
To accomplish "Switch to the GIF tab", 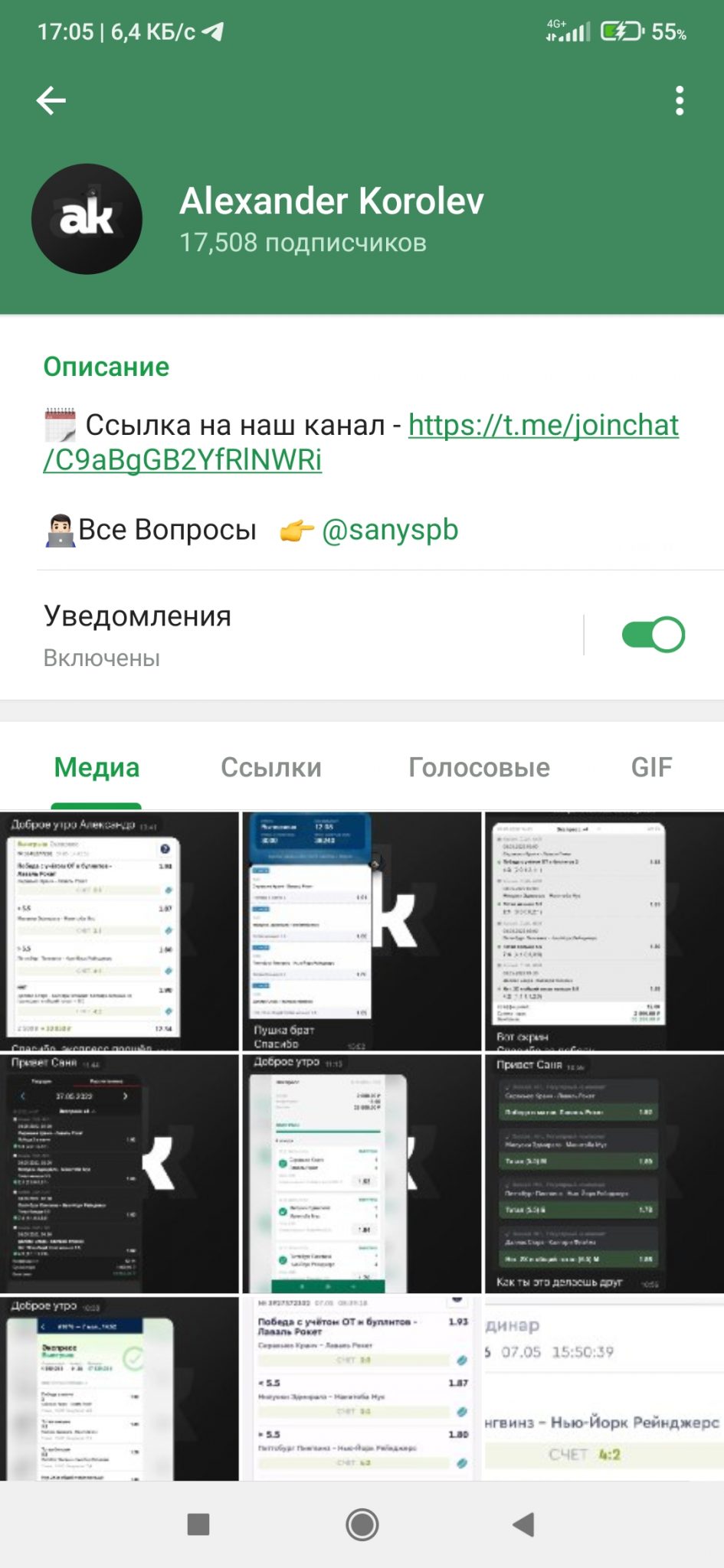I will coord(651,767).
